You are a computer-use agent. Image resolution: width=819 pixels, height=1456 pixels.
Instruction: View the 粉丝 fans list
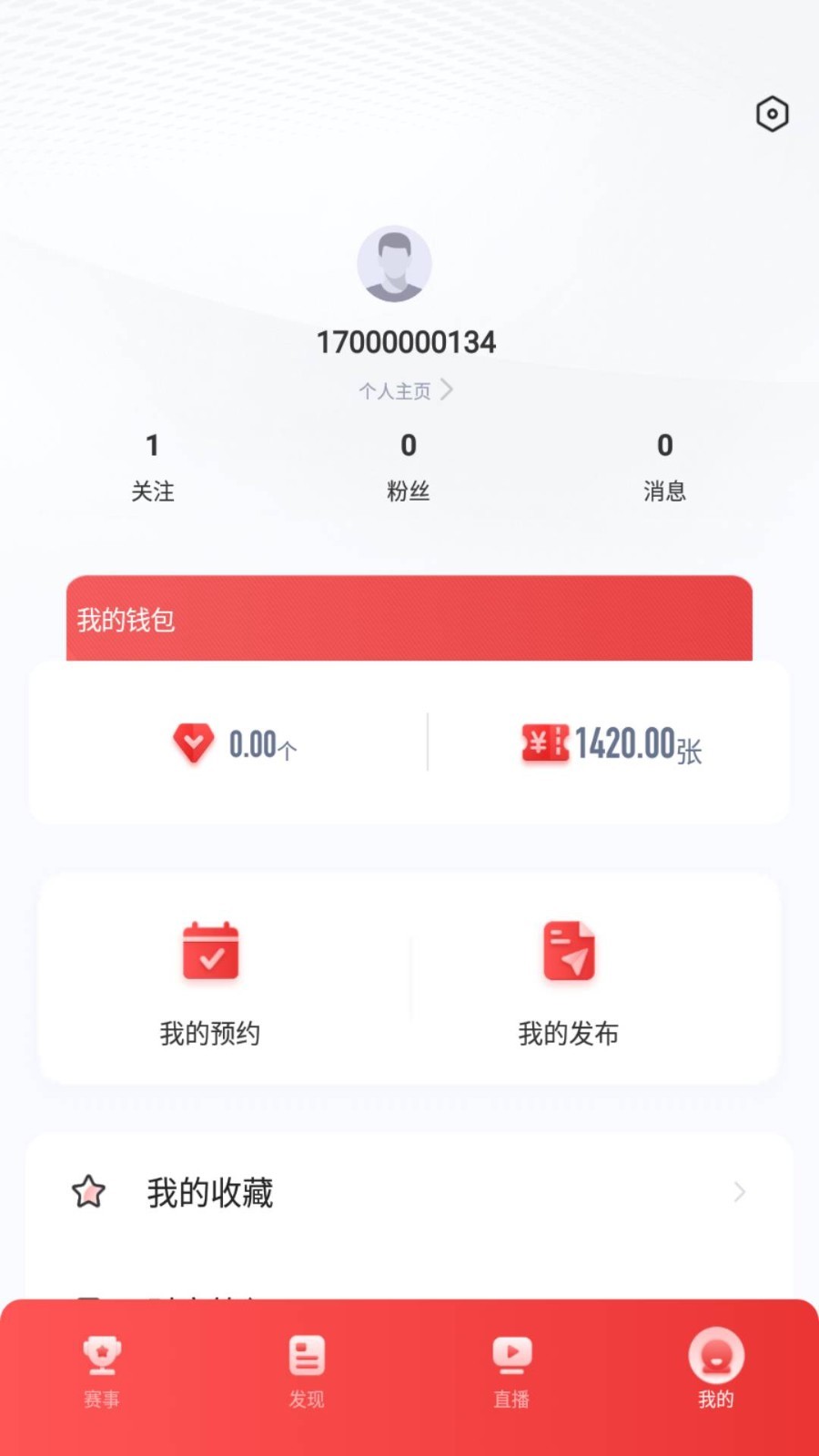click(x=409, y=468)
